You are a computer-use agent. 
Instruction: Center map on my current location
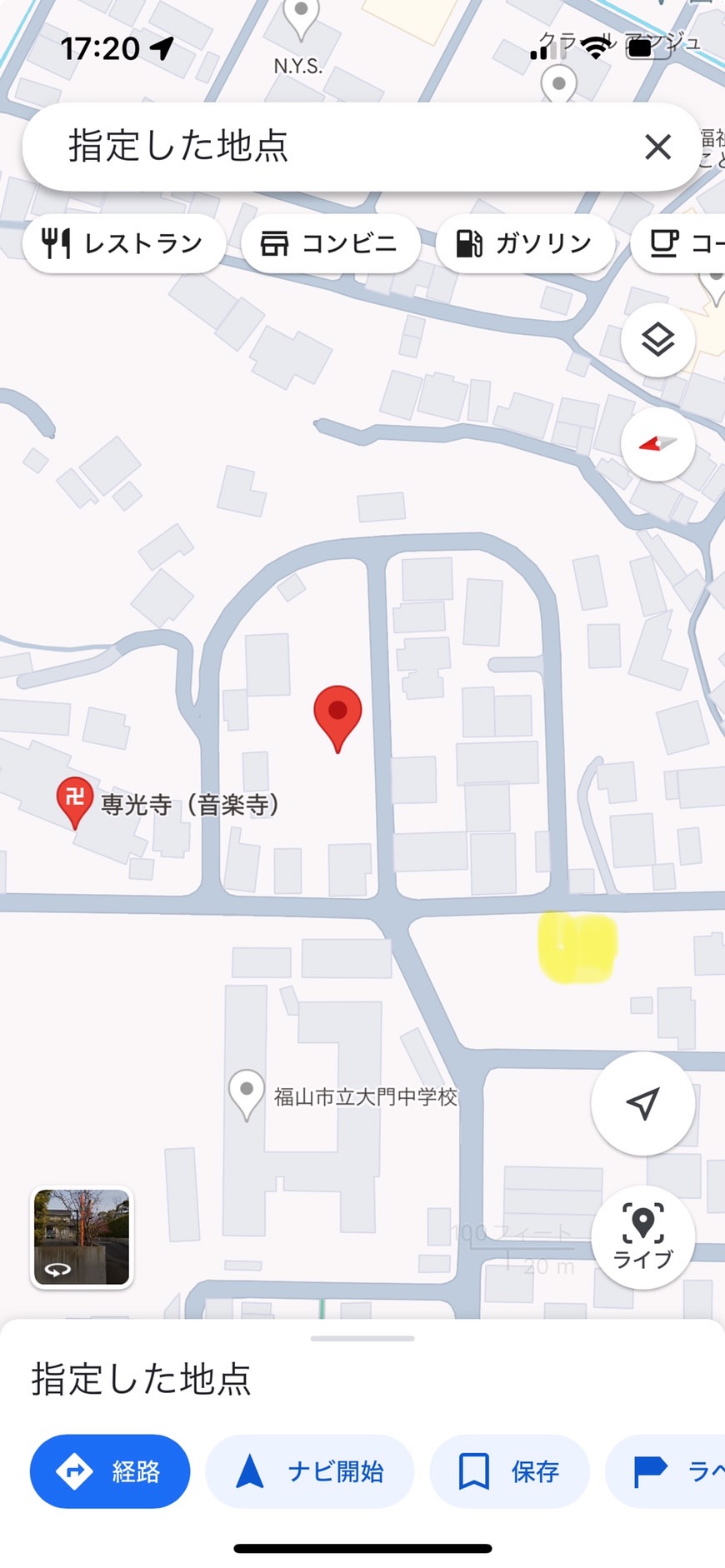coord(642,1103)
